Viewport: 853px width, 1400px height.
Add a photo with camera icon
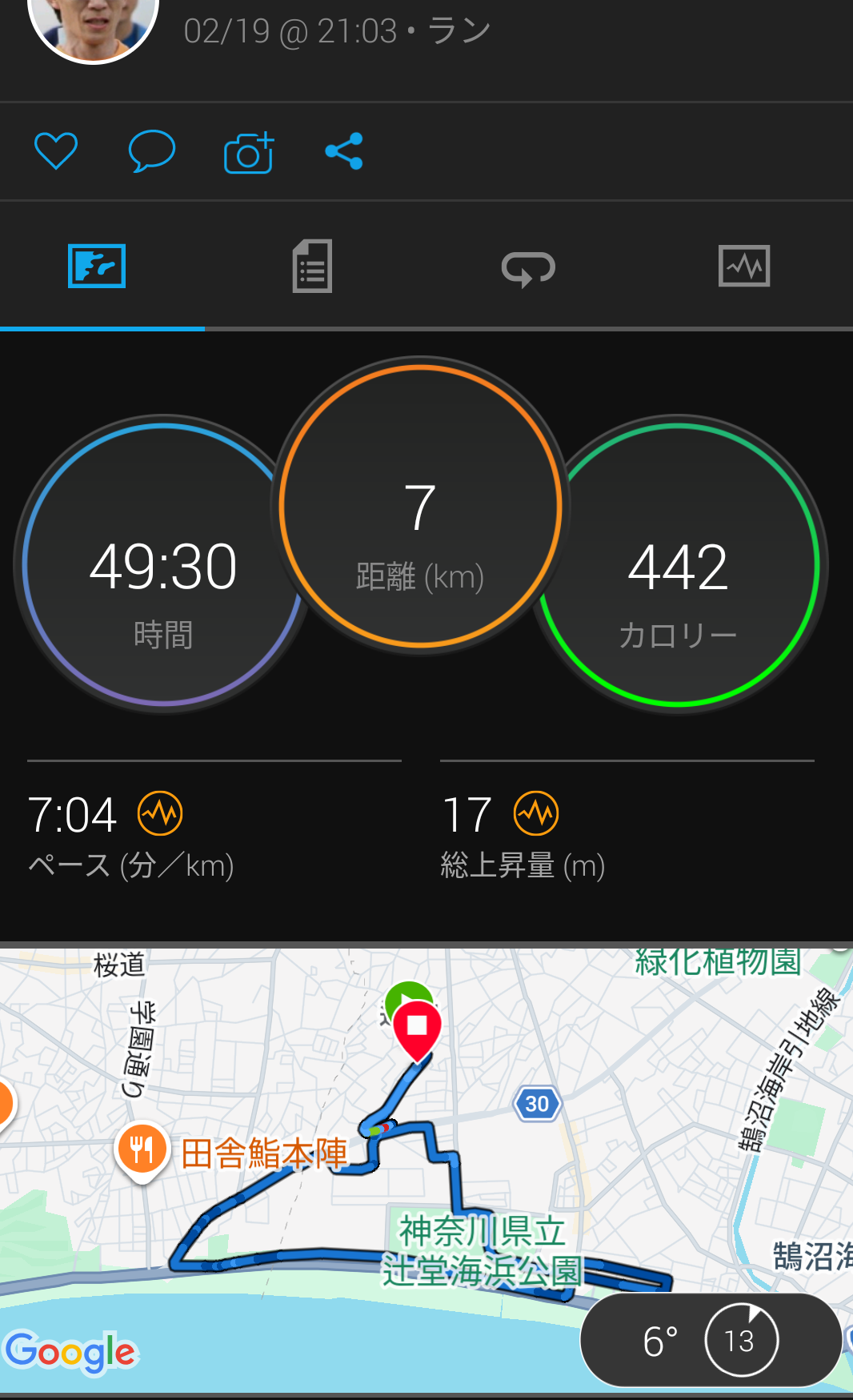(x=249, y=153)
